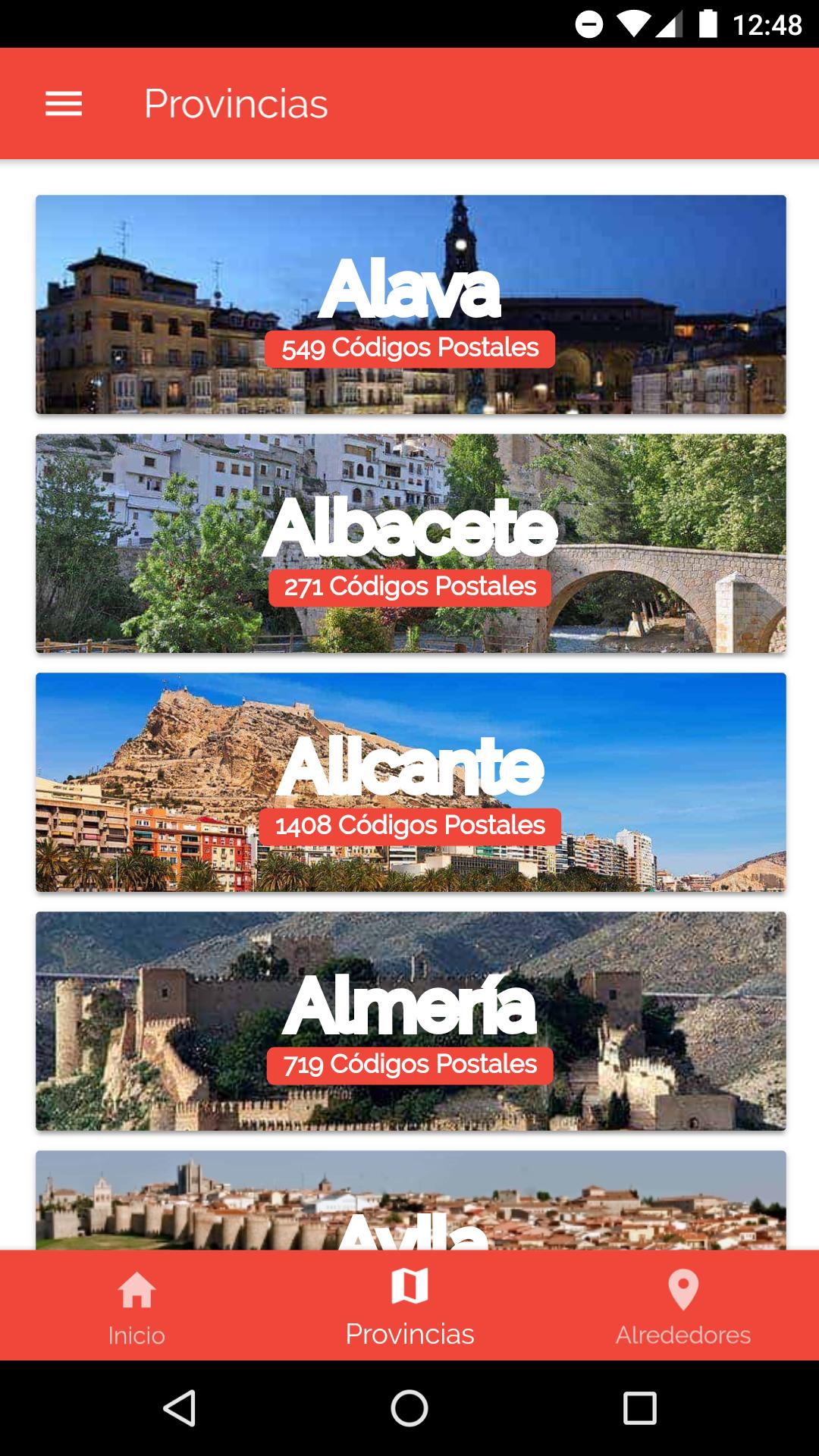This screenshot has width=819, height=1456.
Task: Open the hamburger drawer menu
Action: click(64, 104)
